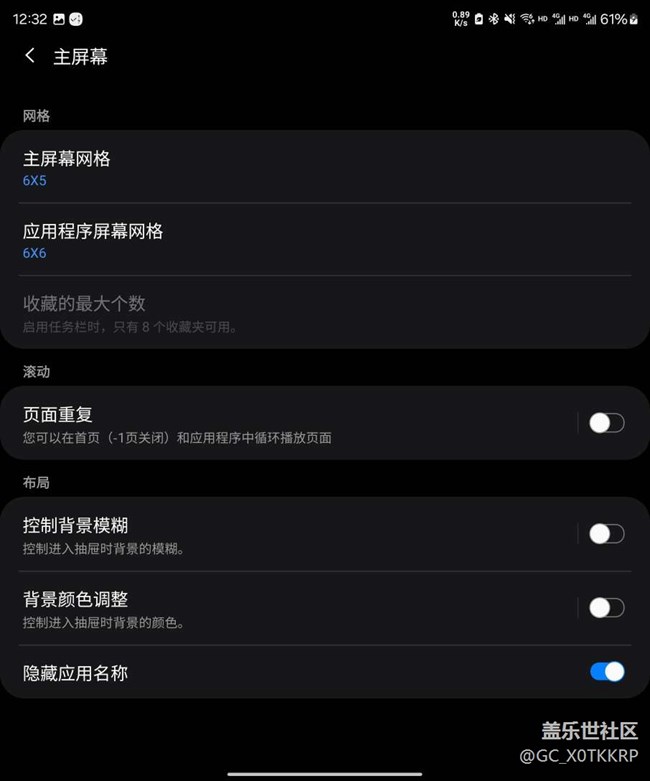Screen dimensions: 650x781
Task: Disable 隐藏应用名称
Action: (x=606, y=672)
